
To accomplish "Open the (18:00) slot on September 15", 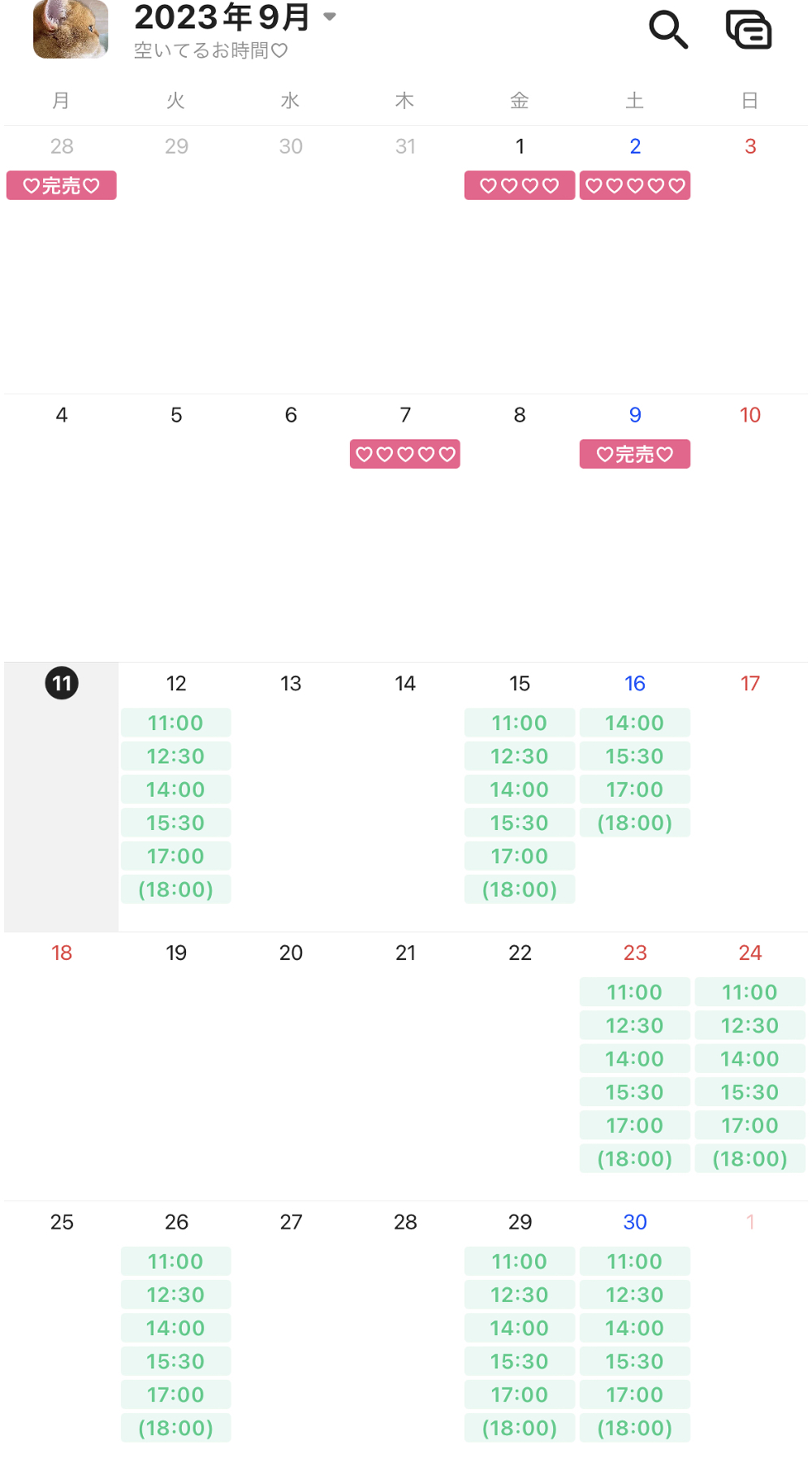I will pyautogui.click(x=520, y=889).
